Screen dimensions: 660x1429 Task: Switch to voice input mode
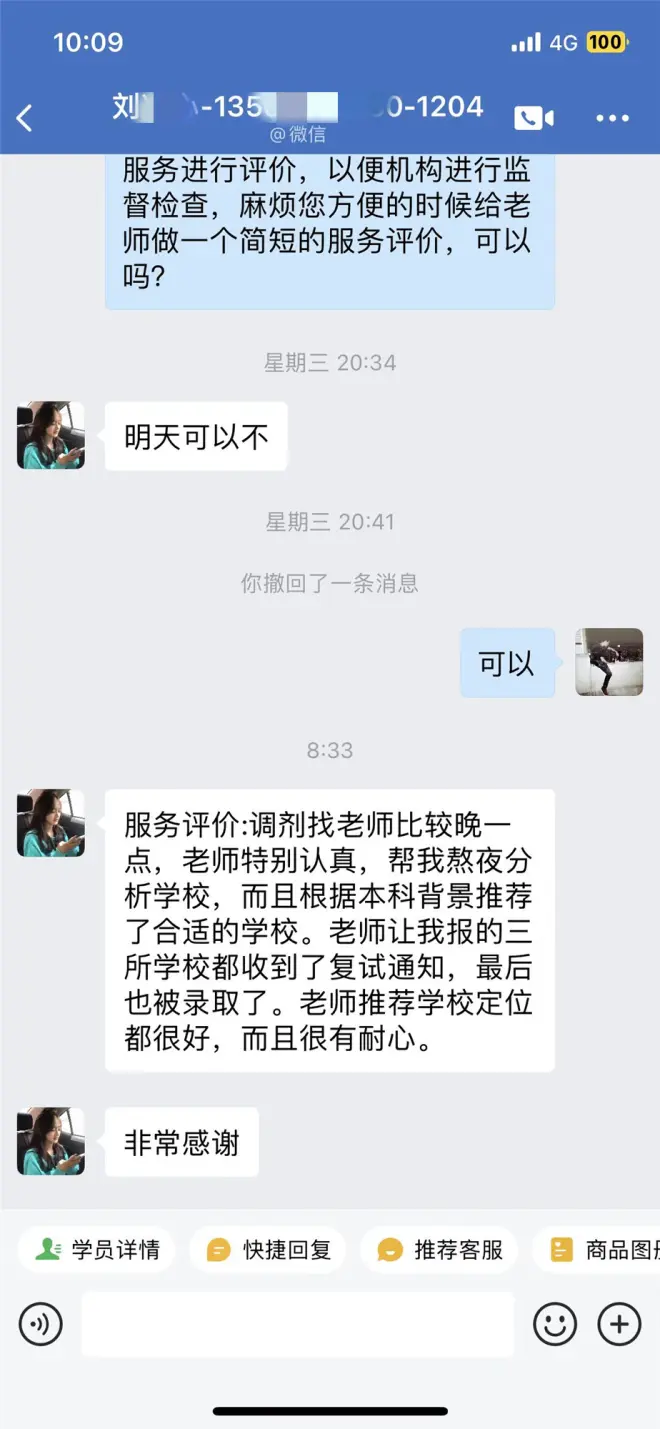(41, 1325)
